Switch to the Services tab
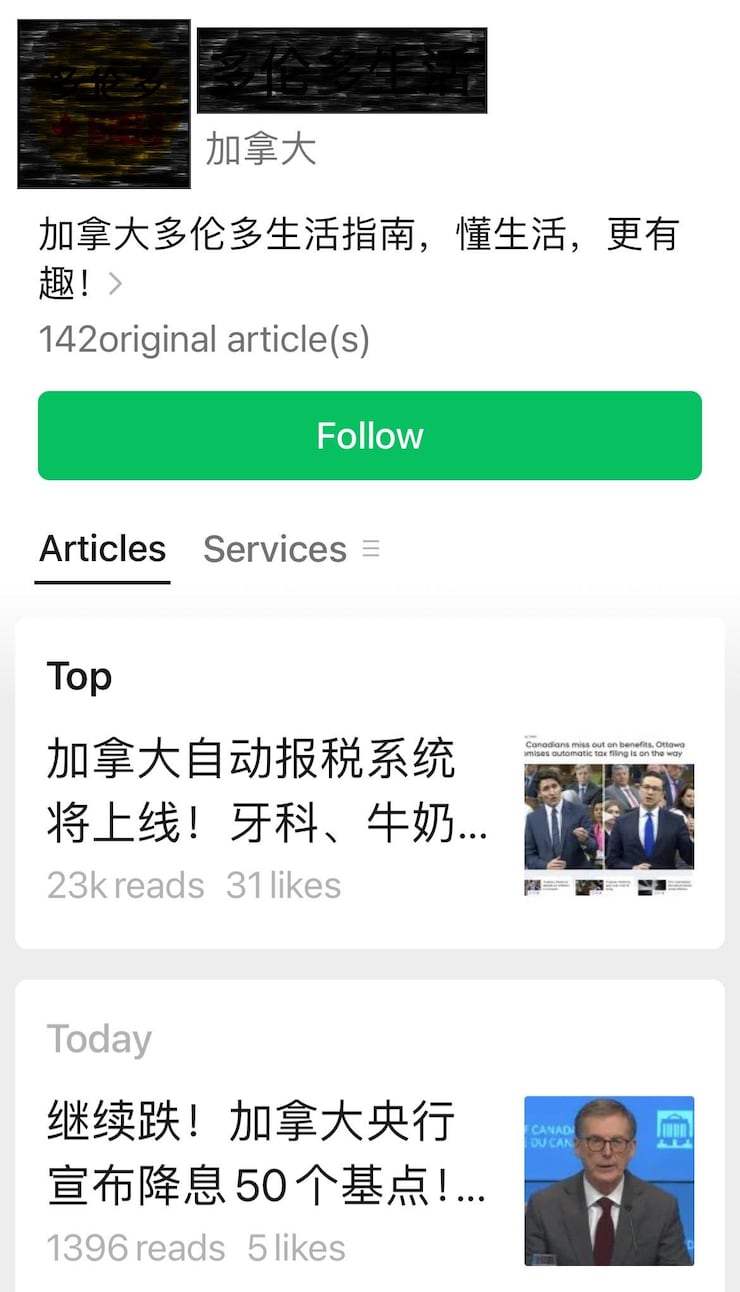Screen dimensions: 740x1292 coord(273,548)
